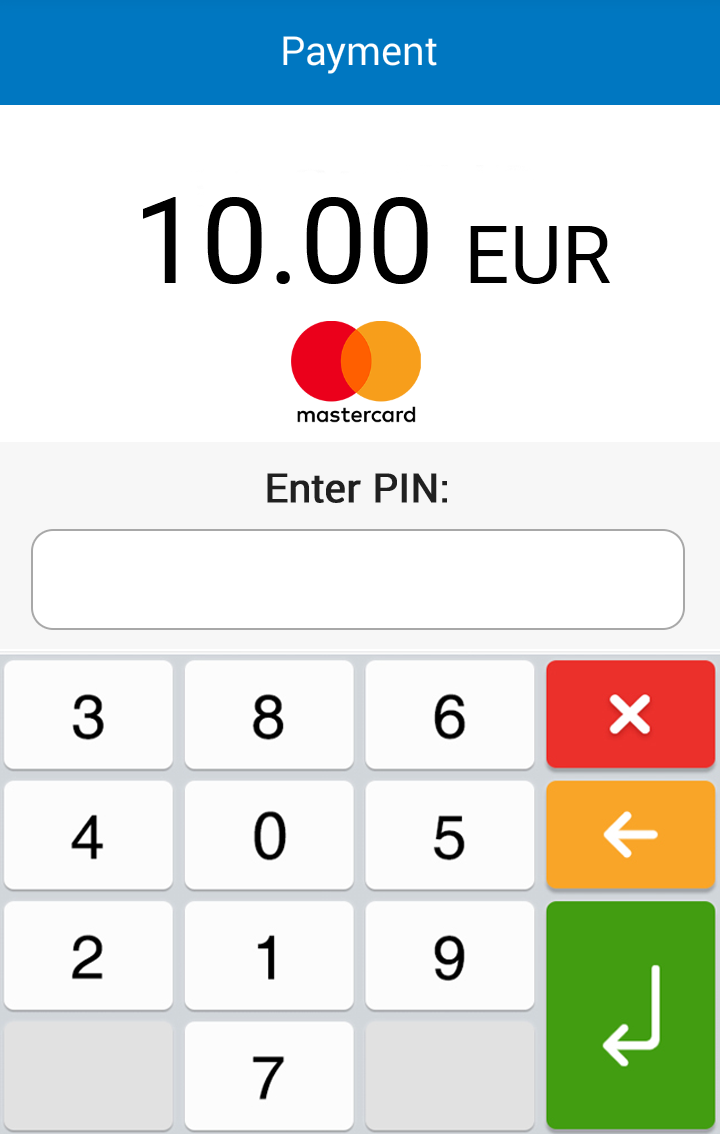Click the blank key right of 7
The width and height of the screenshot is (721, 1134).
coord(449,1075)
